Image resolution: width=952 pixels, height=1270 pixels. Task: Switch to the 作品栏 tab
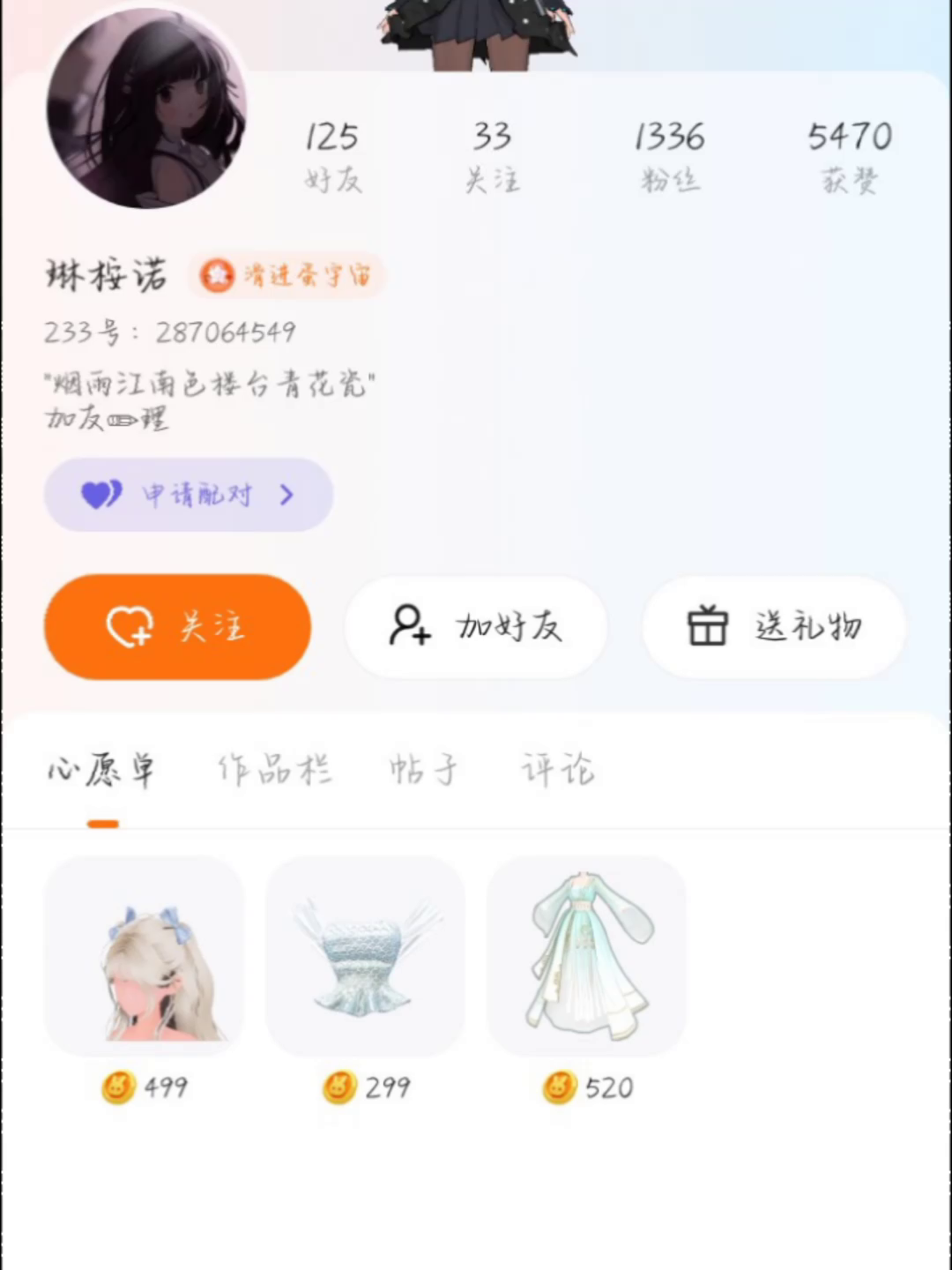pyautogui.click(x=274, y=770)
